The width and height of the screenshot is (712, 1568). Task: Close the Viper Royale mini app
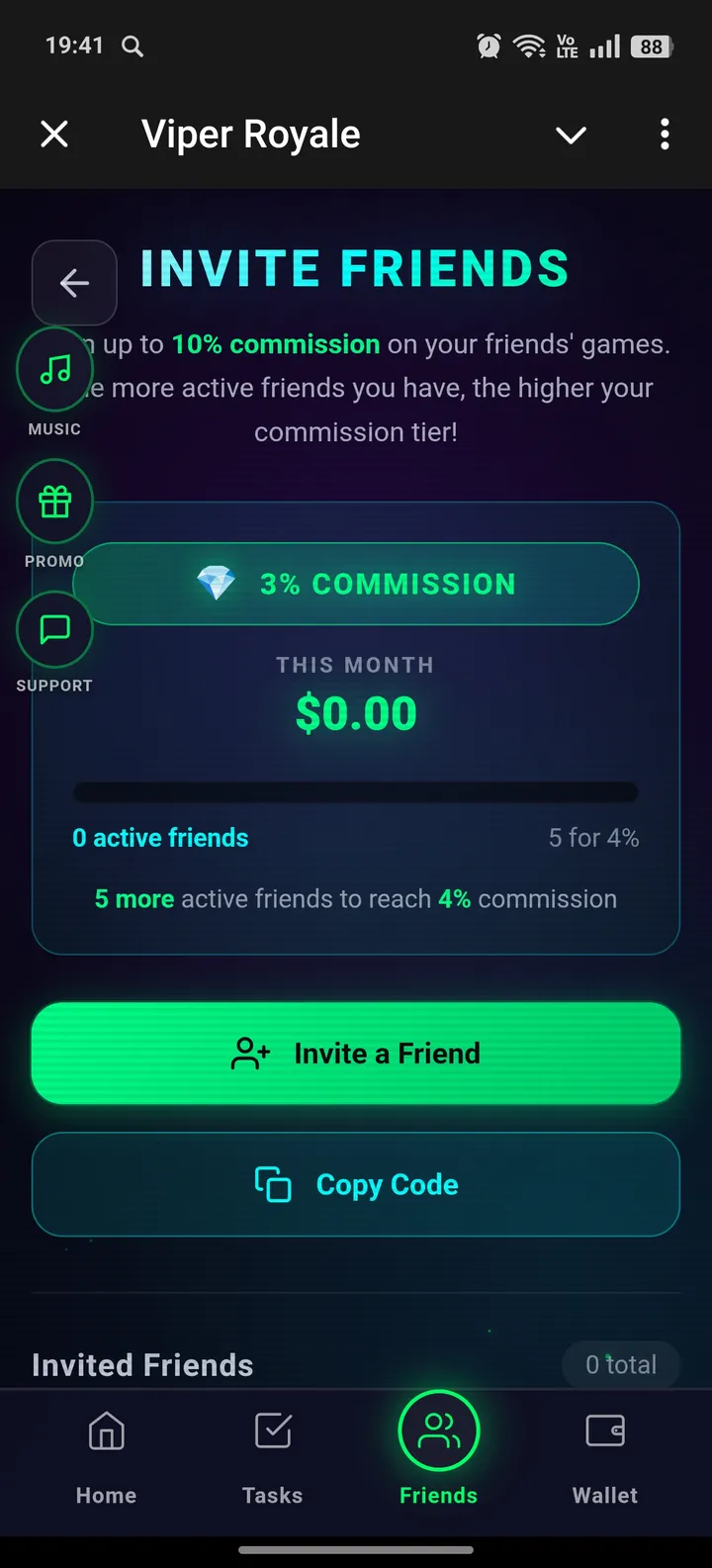54,134
